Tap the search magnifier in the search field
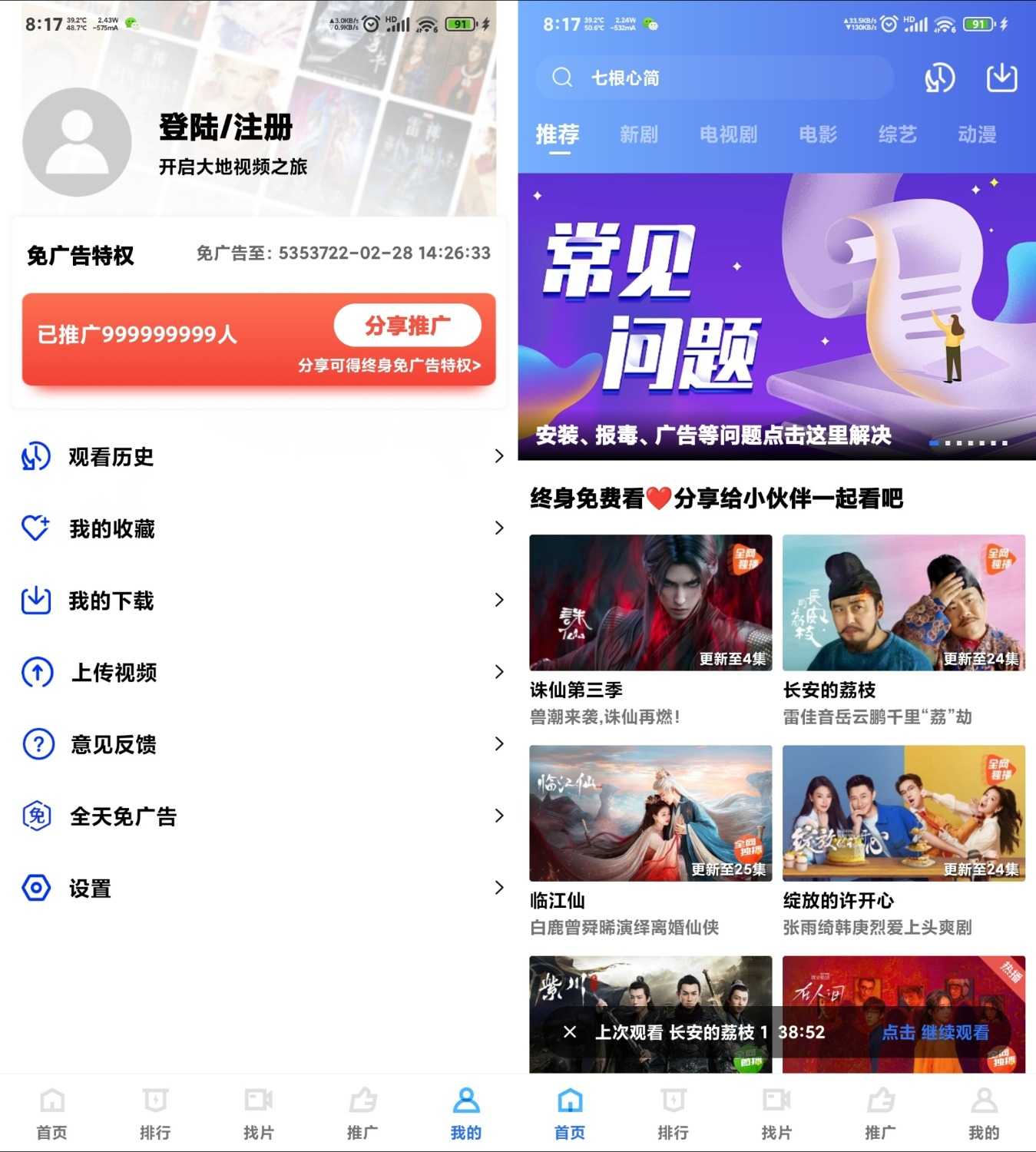Screen dimensions: 1036x1152 pyautogui.click(x=563, y=78)
